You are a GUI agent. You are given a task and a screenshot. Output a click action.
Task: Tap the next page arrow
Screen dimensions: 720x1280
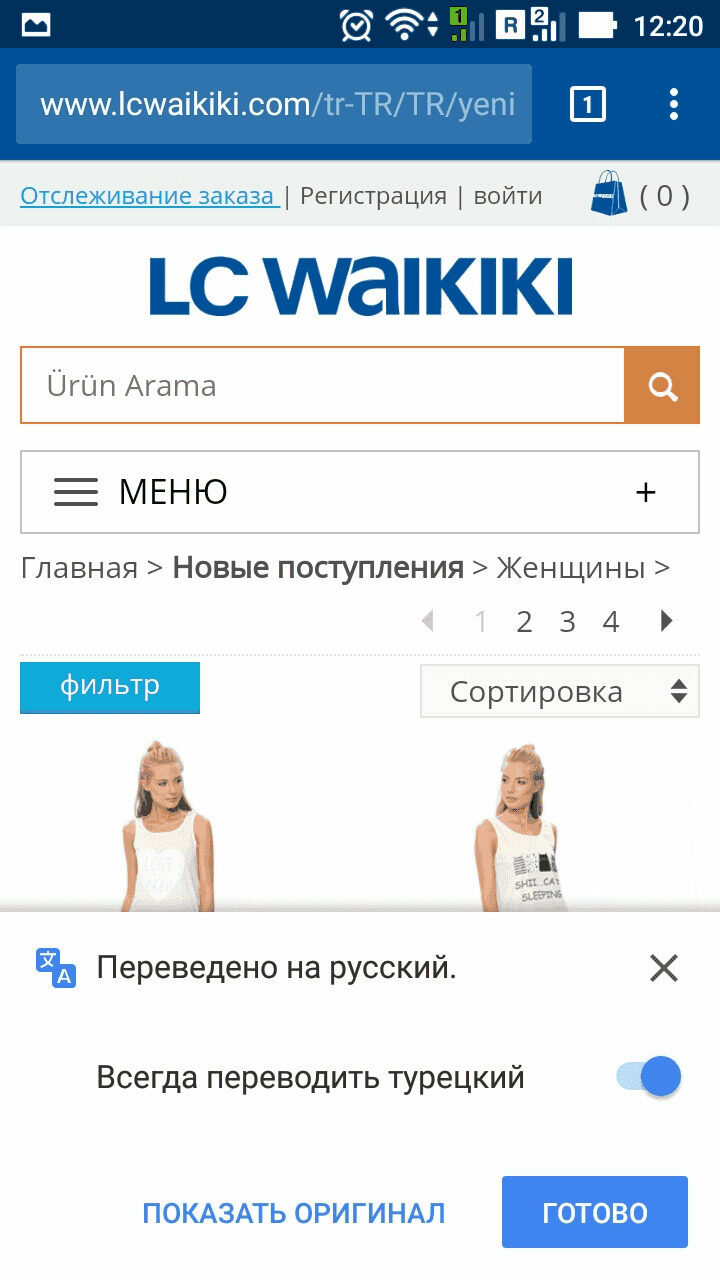pos(667,622)
